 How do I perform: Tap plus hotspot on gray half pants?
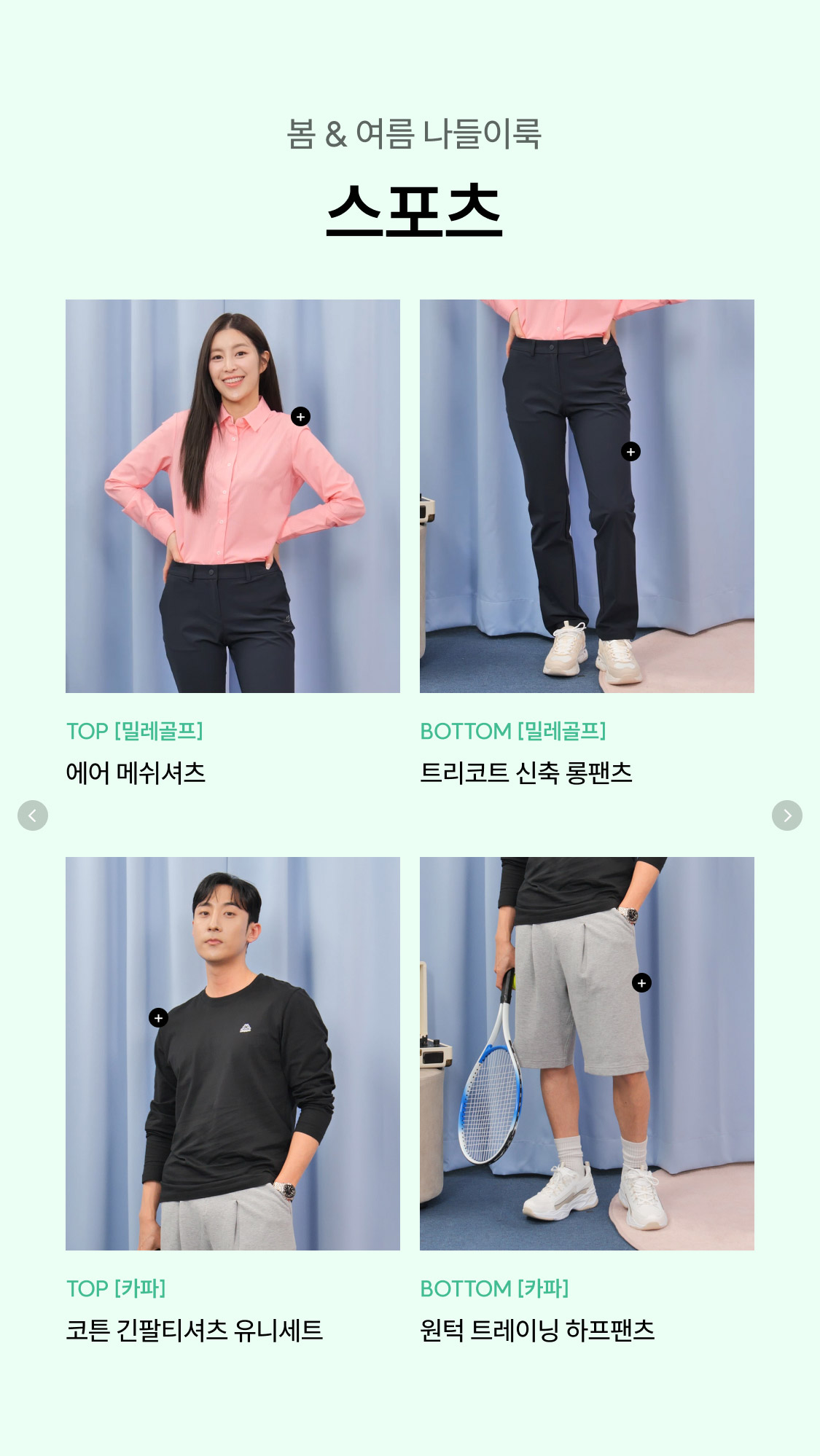pos(641,983)
